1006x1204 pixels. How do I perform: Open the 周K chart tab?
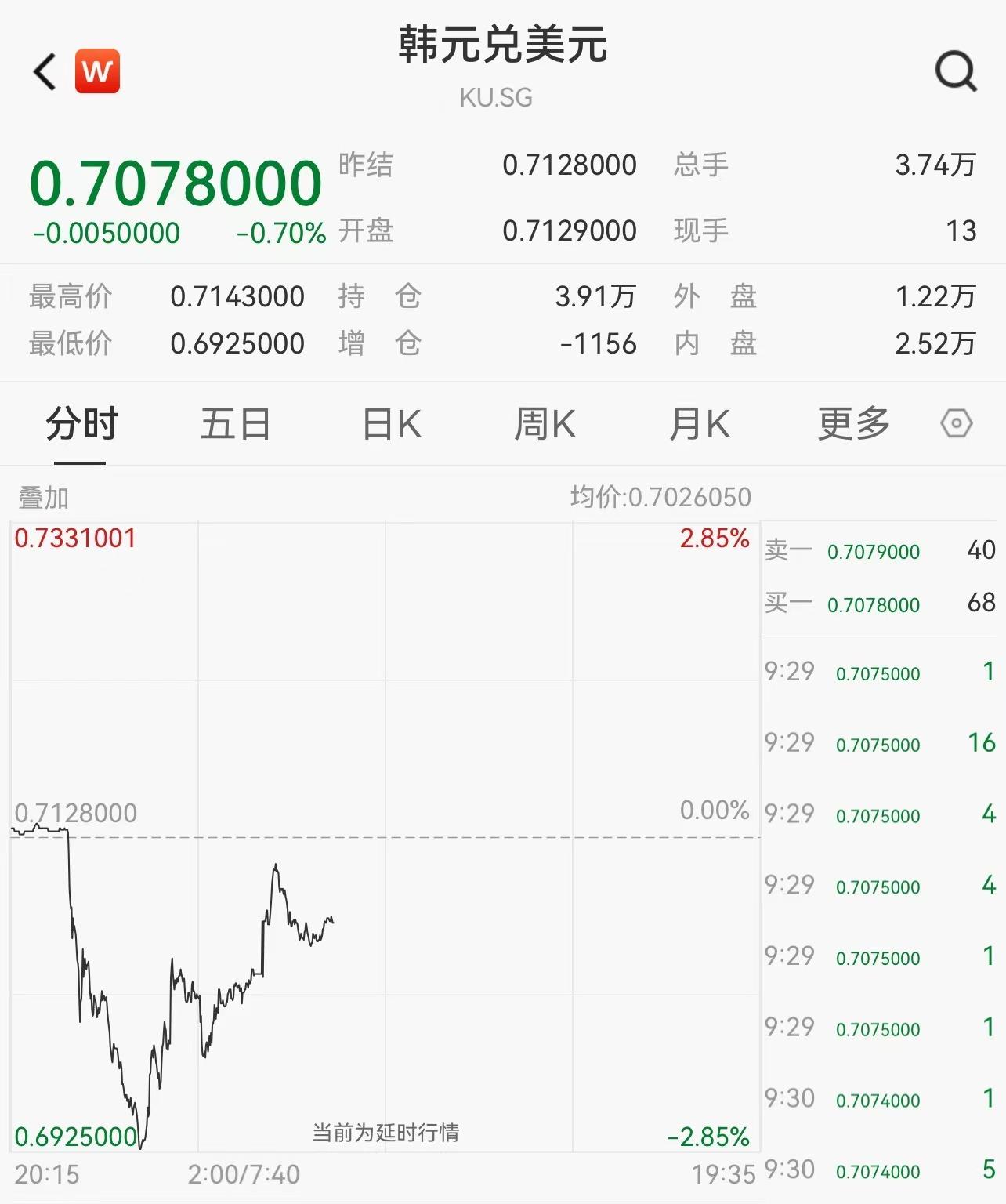[545, 423]
